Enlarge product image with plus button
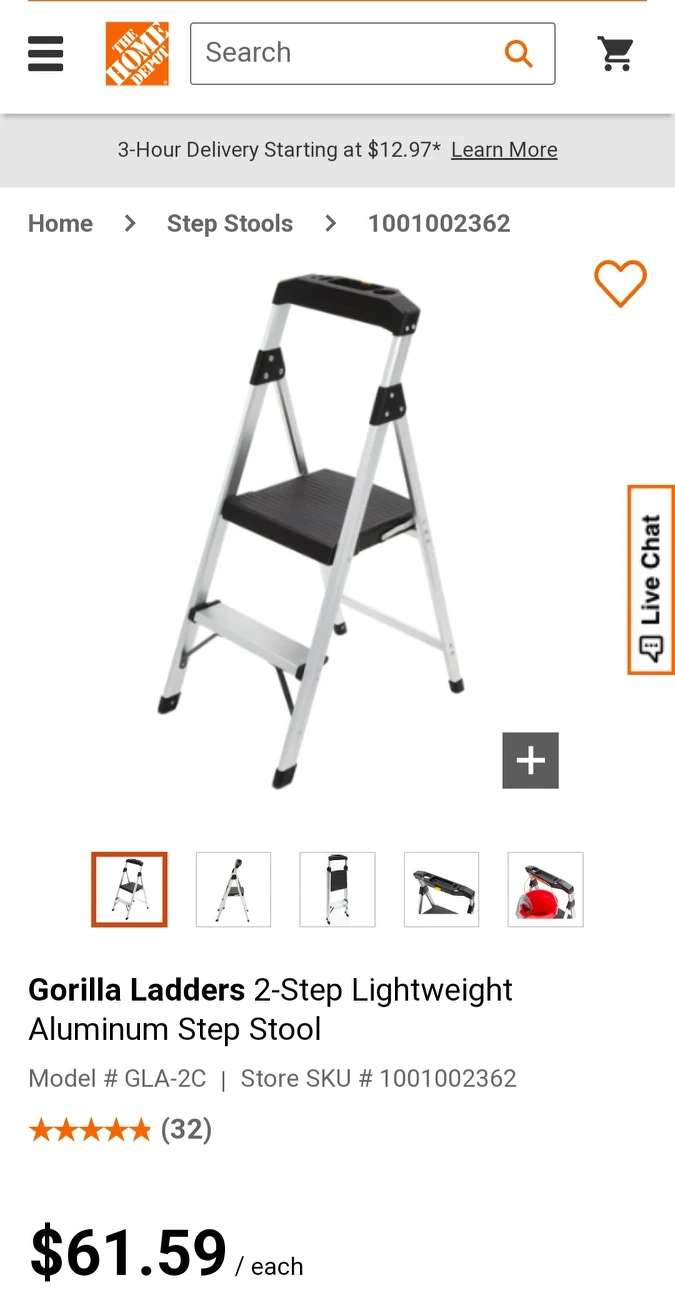Image resolution: width=675 pixels, height=1314 pixels. 530,761
